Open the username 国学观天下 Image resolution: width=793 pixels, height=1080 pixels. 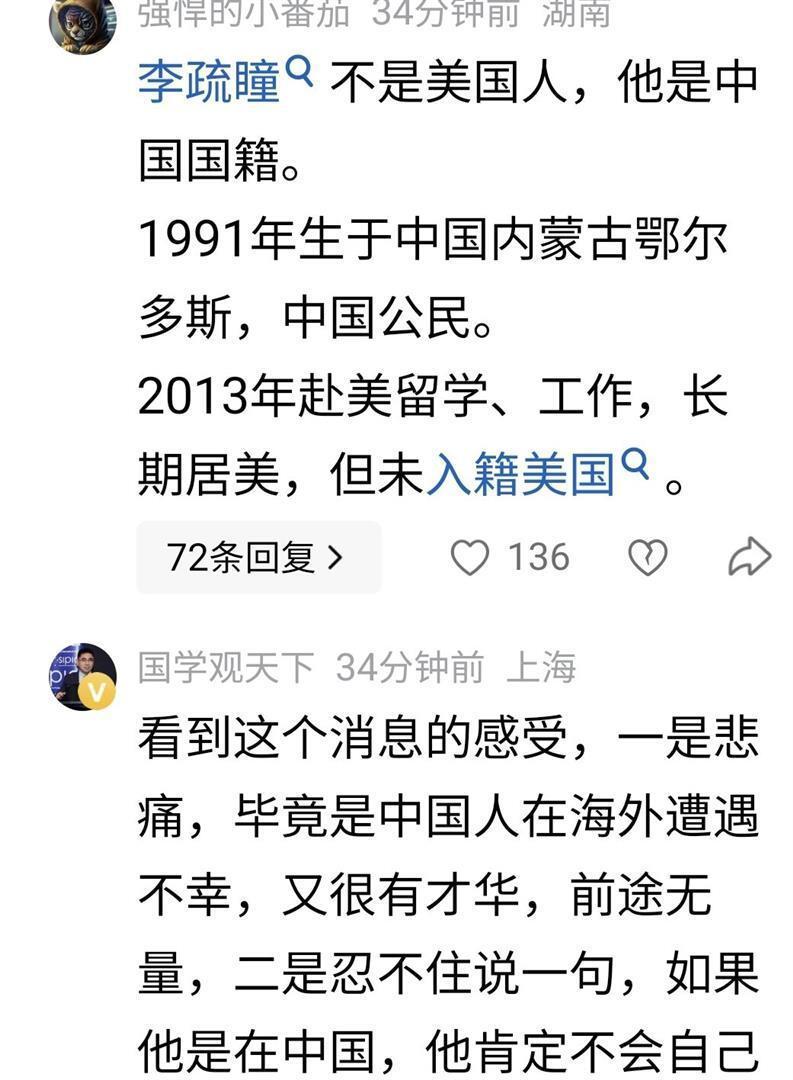coord(226,667)
